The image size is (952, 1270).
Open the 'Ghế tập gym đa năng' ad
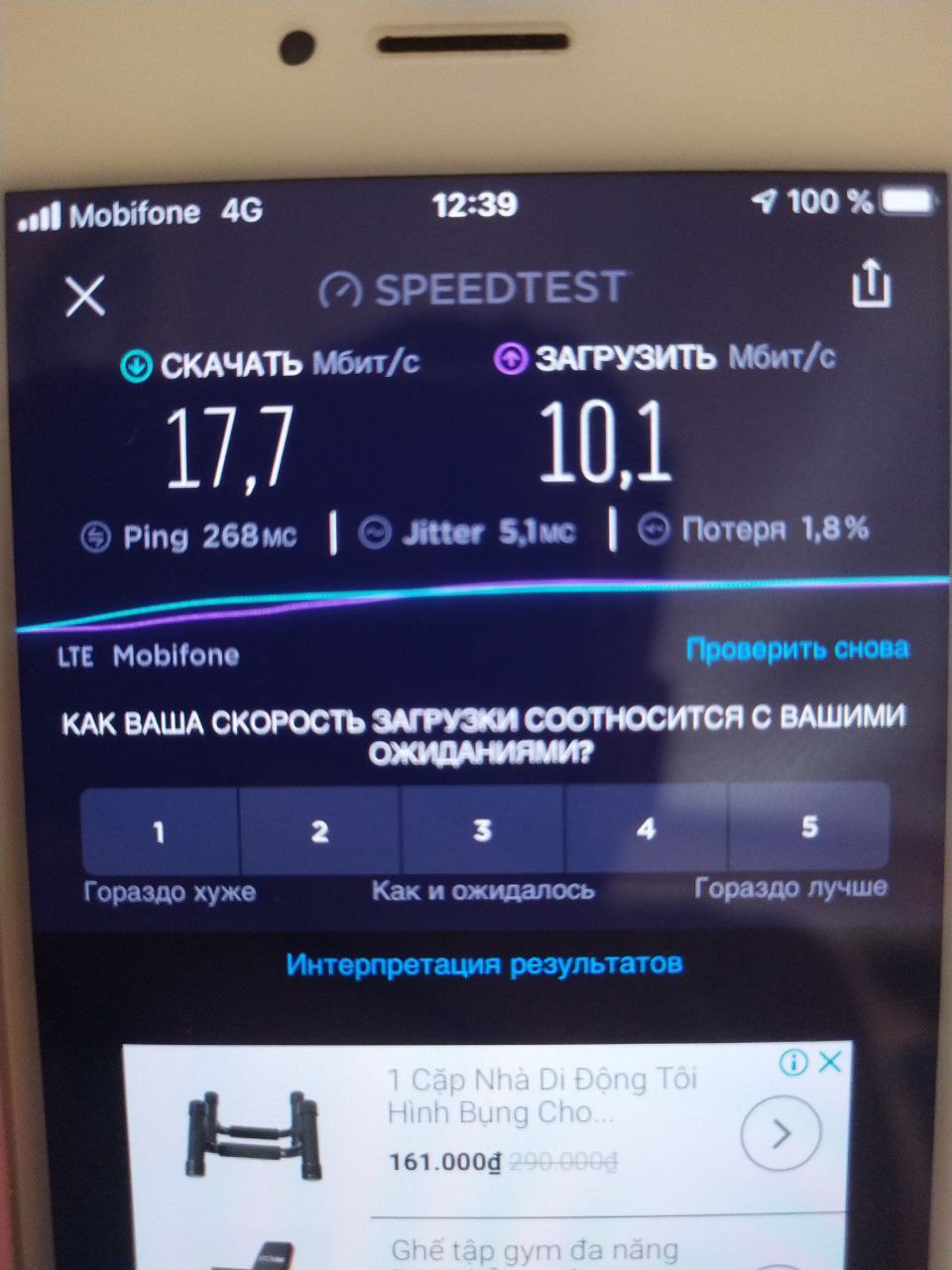click(x=535, y=1250)
